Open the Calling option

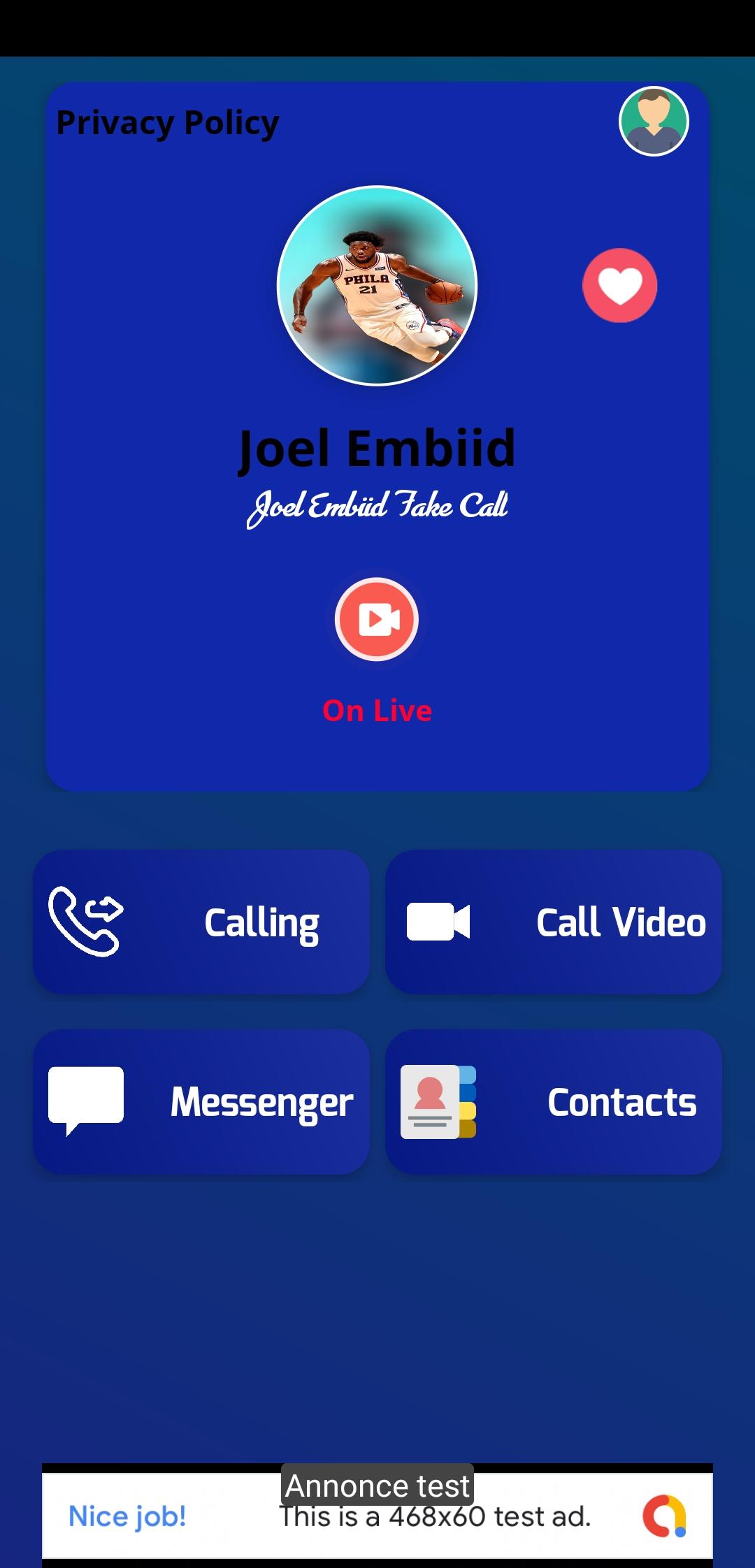point(201,922)
